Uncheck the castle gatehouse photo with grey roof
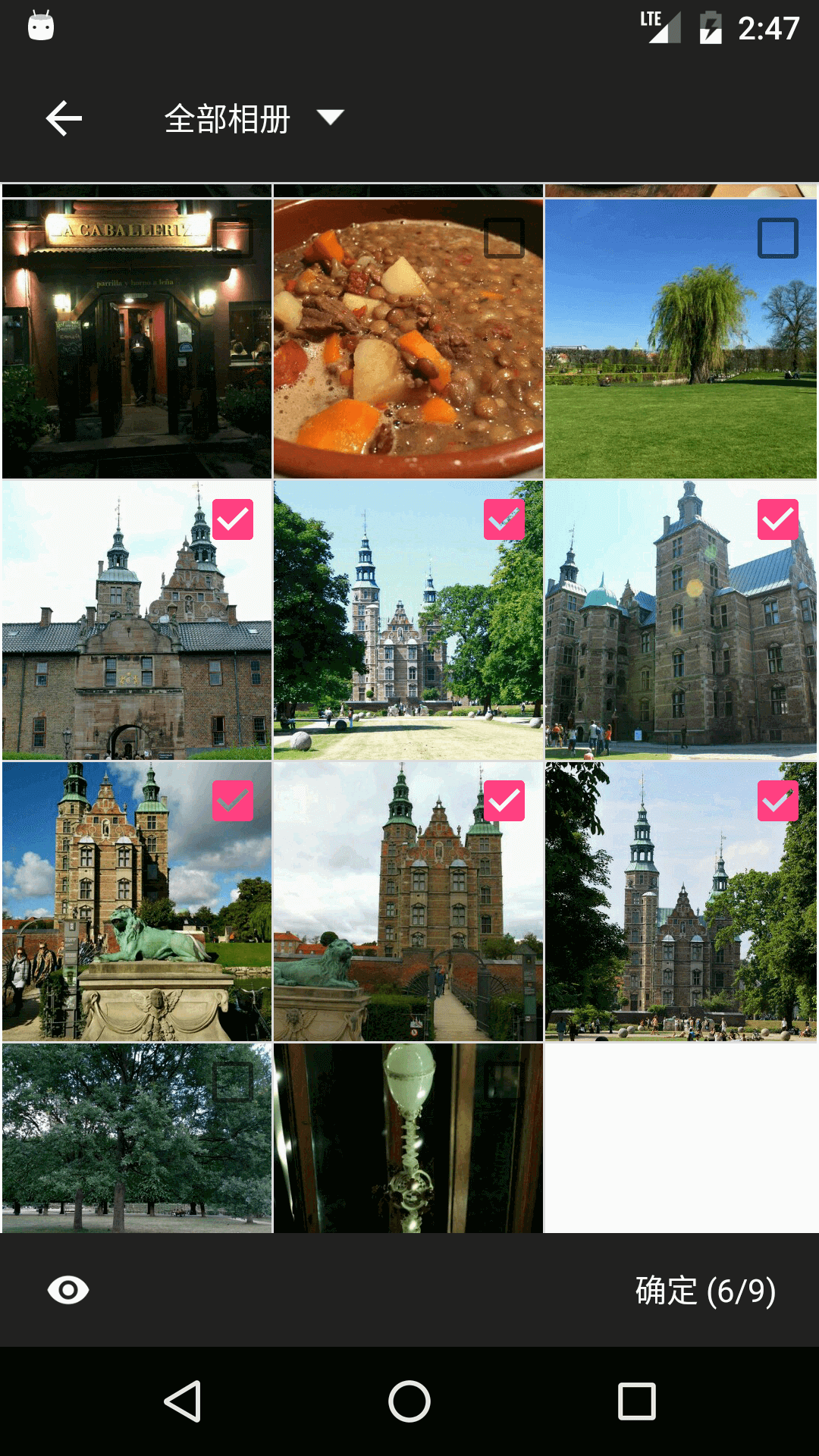The image size is (819, 1456). click(233, 519)
